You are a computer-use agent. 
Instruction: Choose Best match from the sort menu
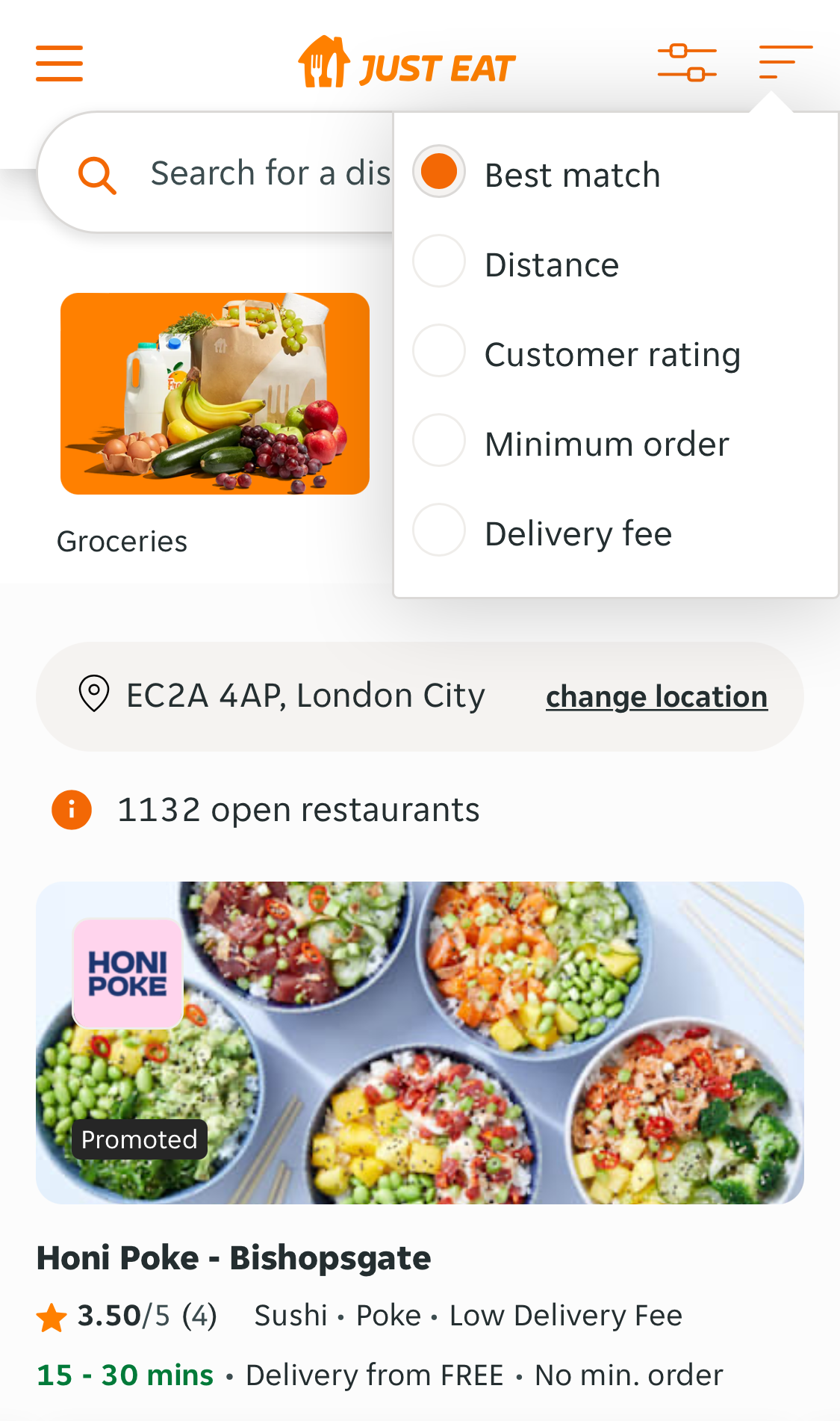(438, 171)
